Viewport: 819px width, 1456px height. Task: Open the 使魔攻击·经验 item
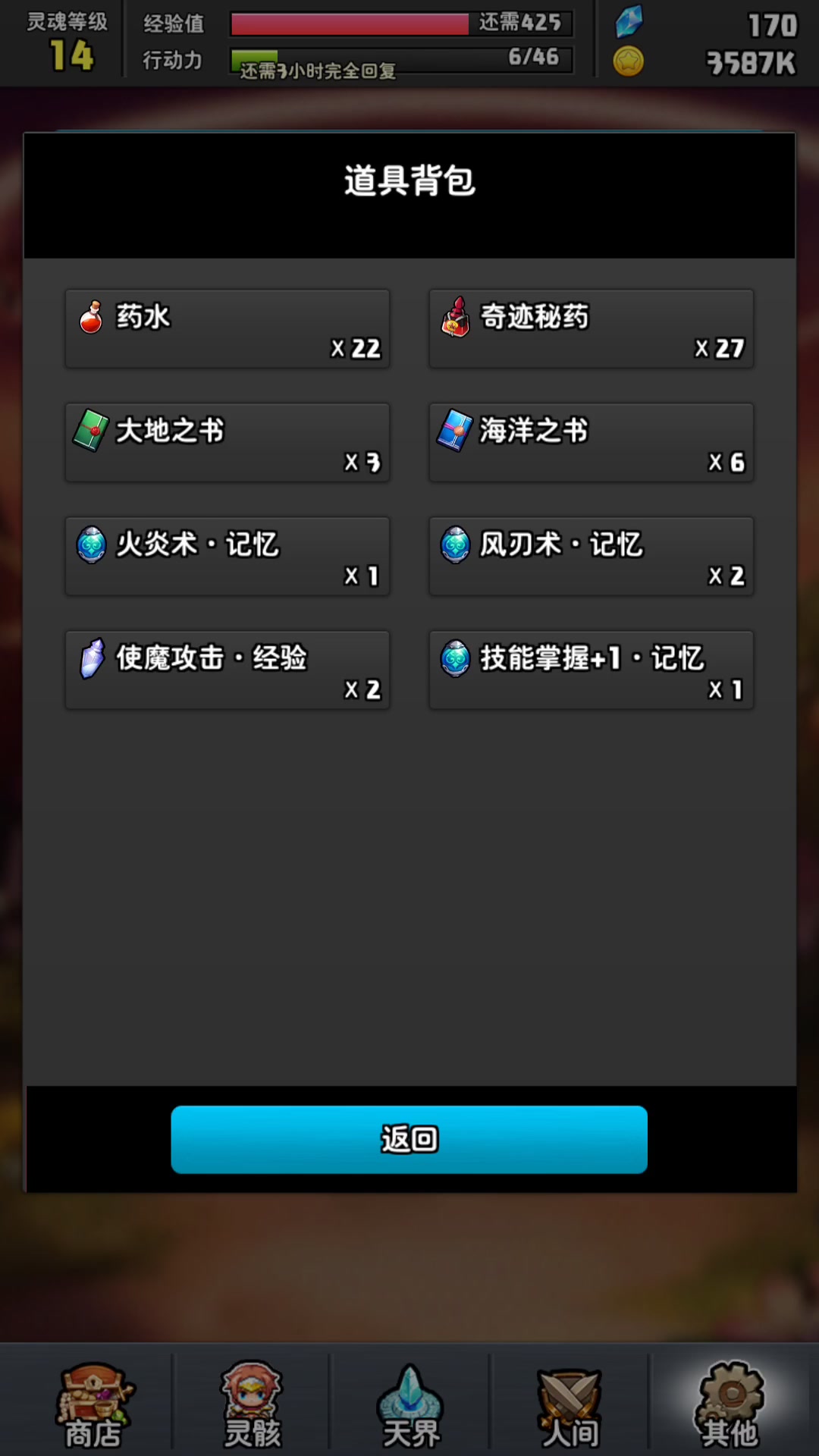pyautogui.click(x=227, y=670)
